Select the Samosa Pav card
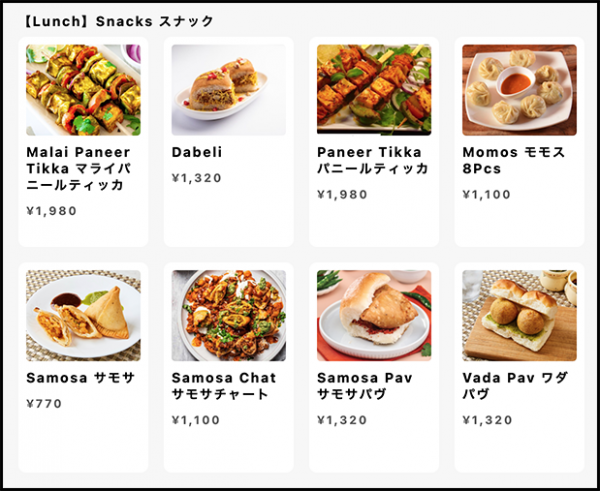The width and height of the screenshot is (600, 491). pos(374,365)
